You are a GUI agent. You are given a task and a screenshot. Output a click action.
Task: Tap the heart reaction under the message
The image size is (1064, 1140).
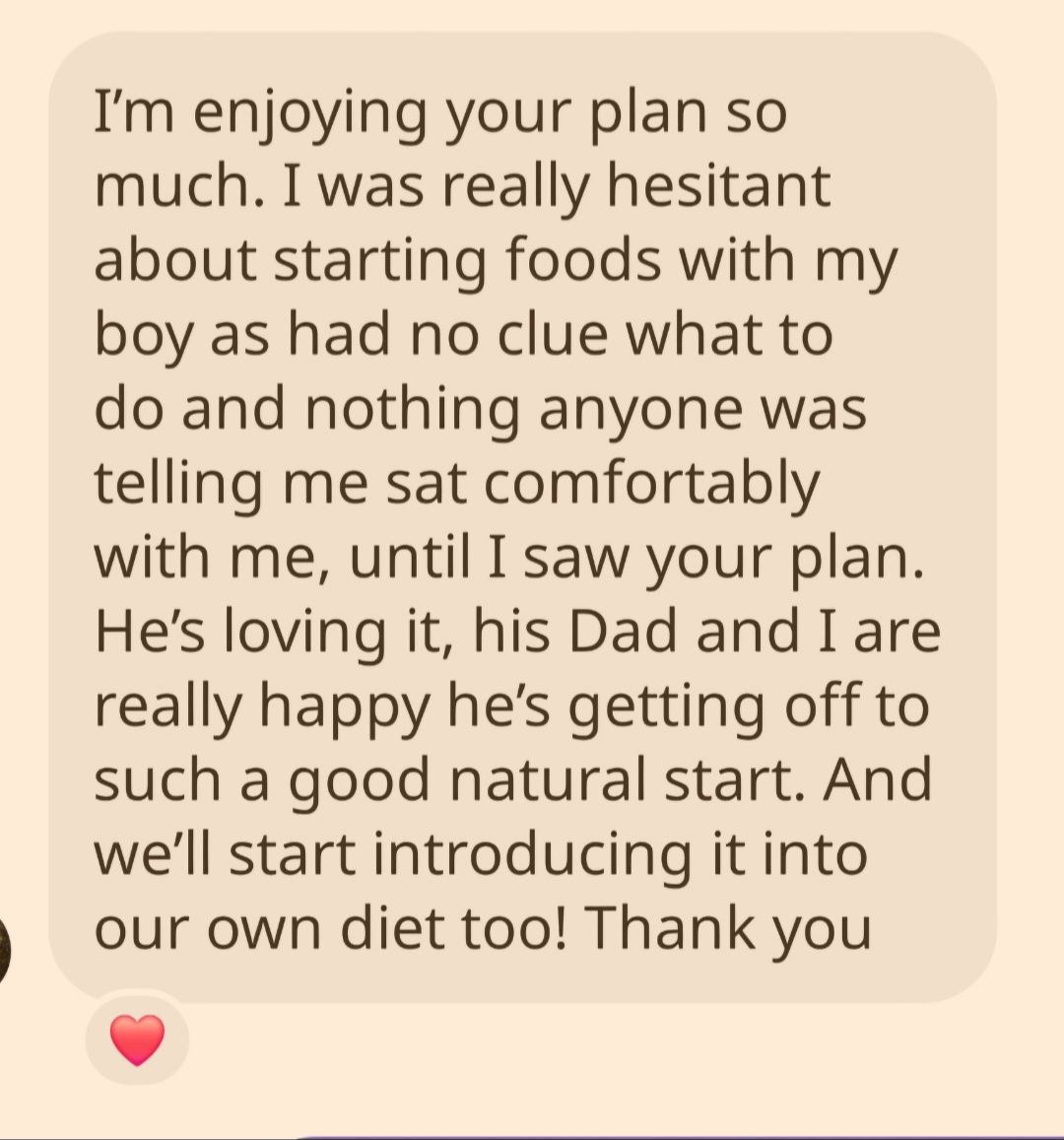click(x=137, y=1039)
